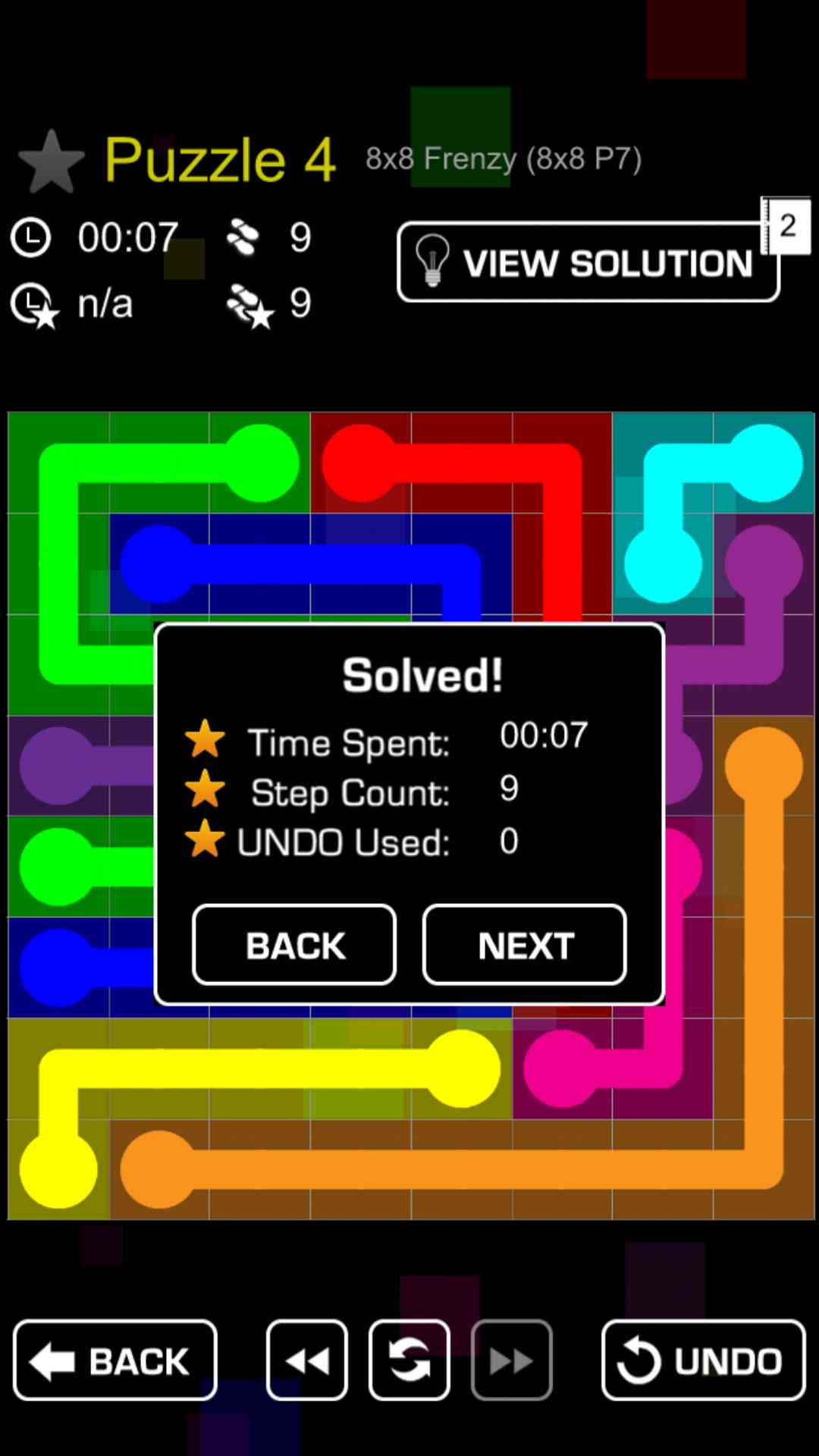The width and height of the screenshot is (819, 1456).
Task: Tap Back in the Solved dialog
Action: click(294, 945)
